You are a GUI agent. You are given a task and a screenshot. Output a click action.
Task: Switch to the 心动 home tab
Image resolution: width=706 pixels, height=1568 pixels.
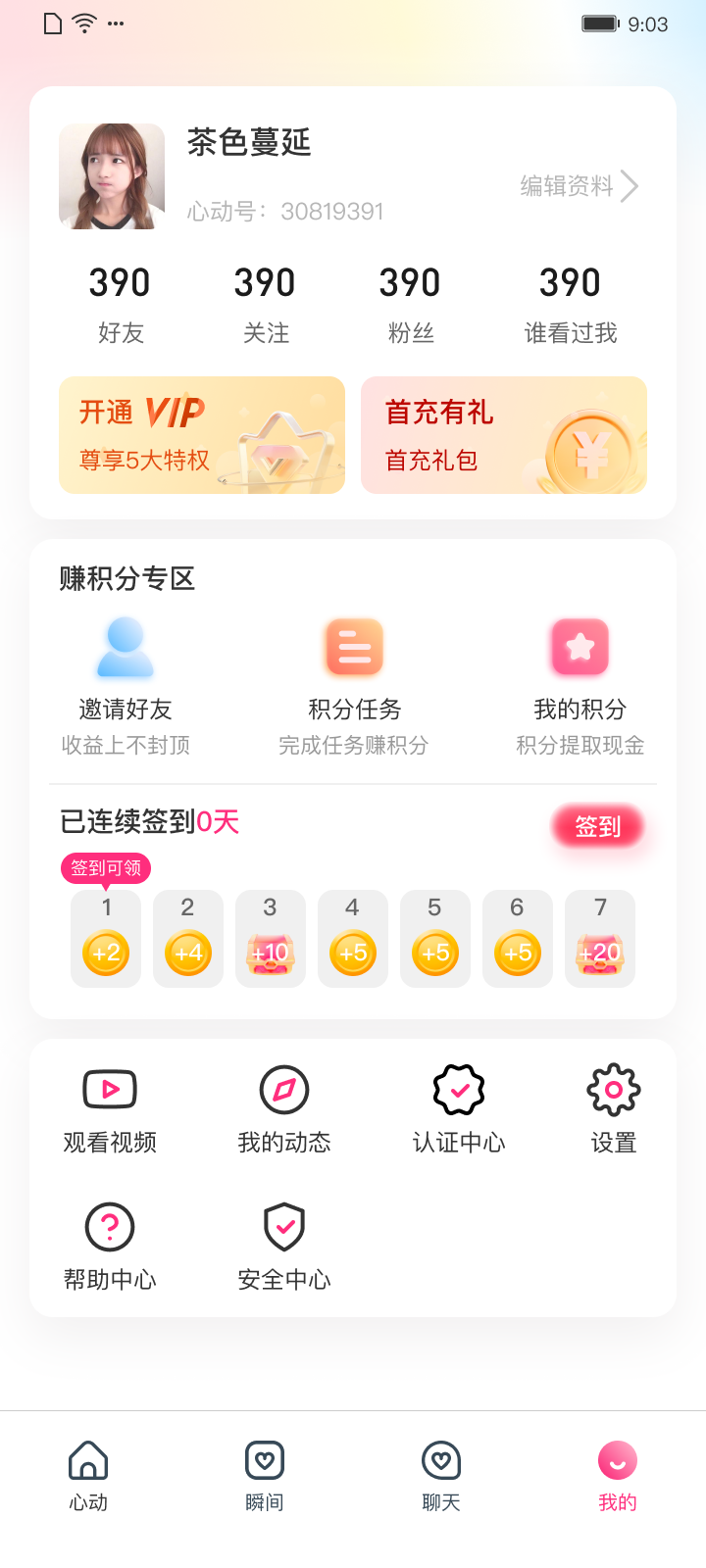click(88, 1475)
